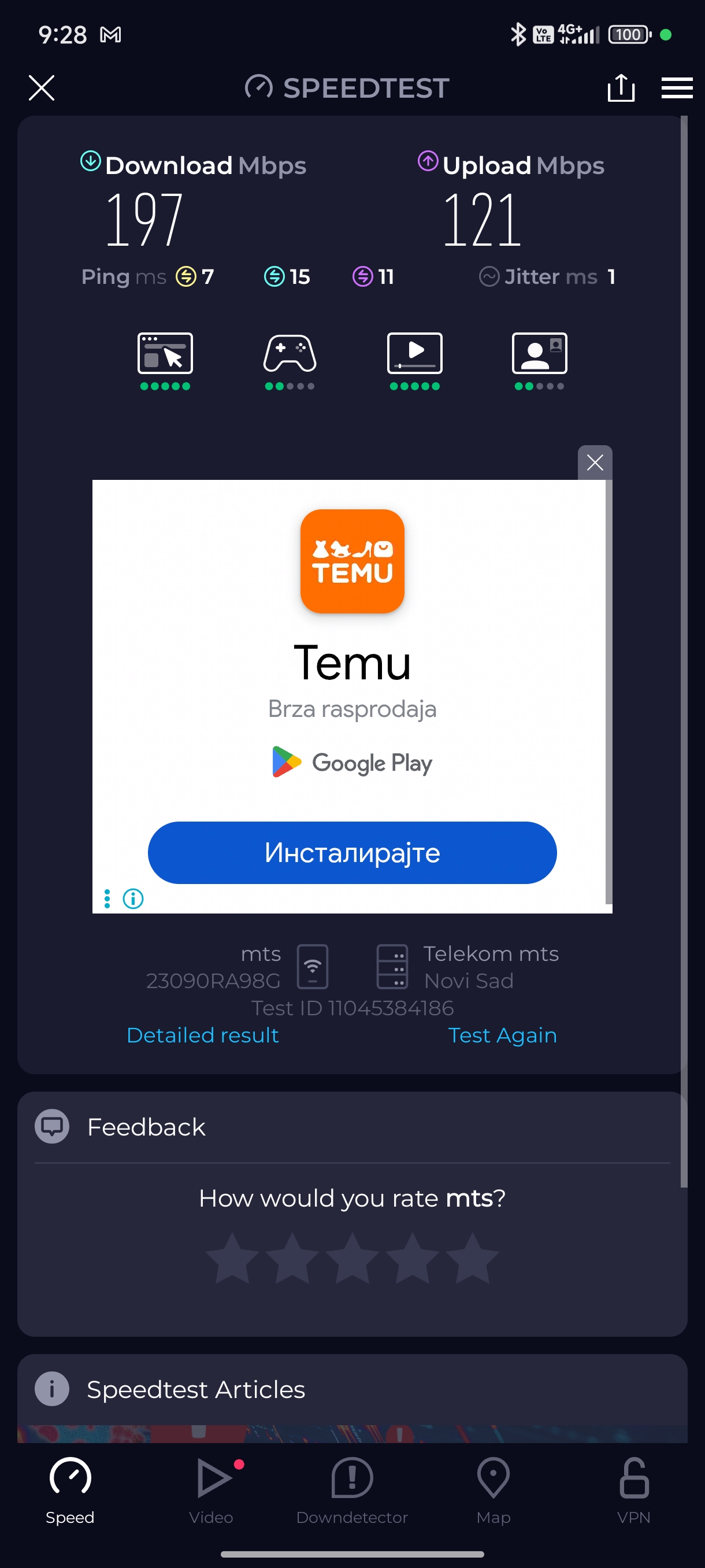Run the test with Test Again
This screenshot has height=1568, width=705.
pos(502,1035)
